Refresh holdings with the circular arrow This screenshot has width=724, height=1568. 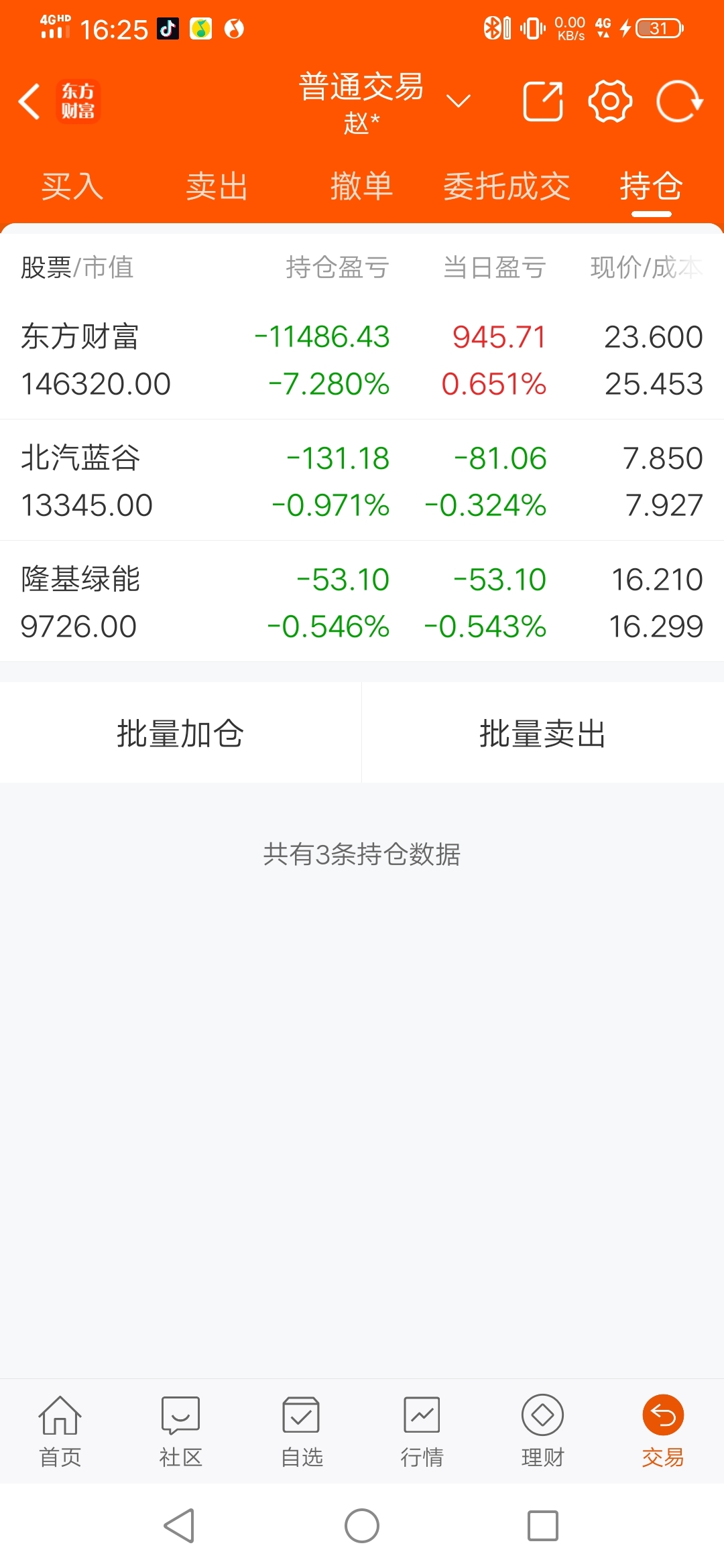point(679,102)
